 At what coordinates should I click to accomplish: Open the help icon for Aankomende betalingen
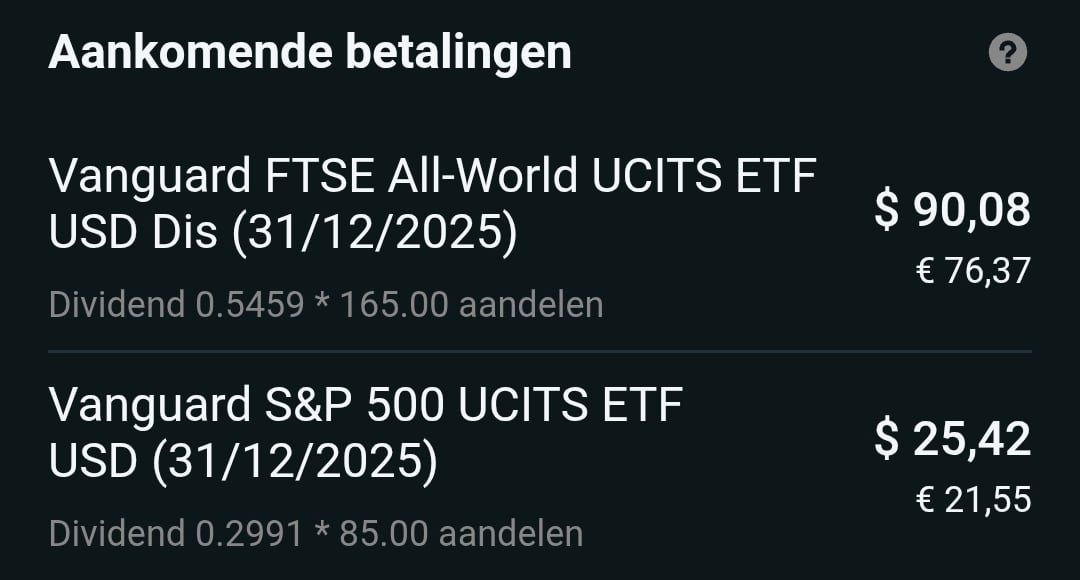[1007, 52]
